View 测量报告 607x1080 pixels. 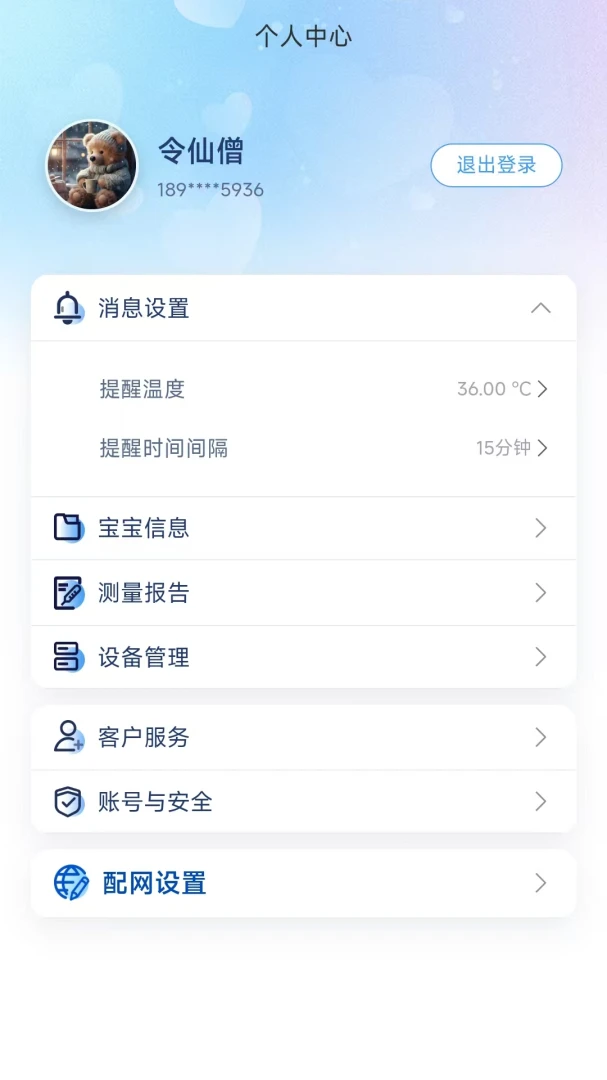303,592
